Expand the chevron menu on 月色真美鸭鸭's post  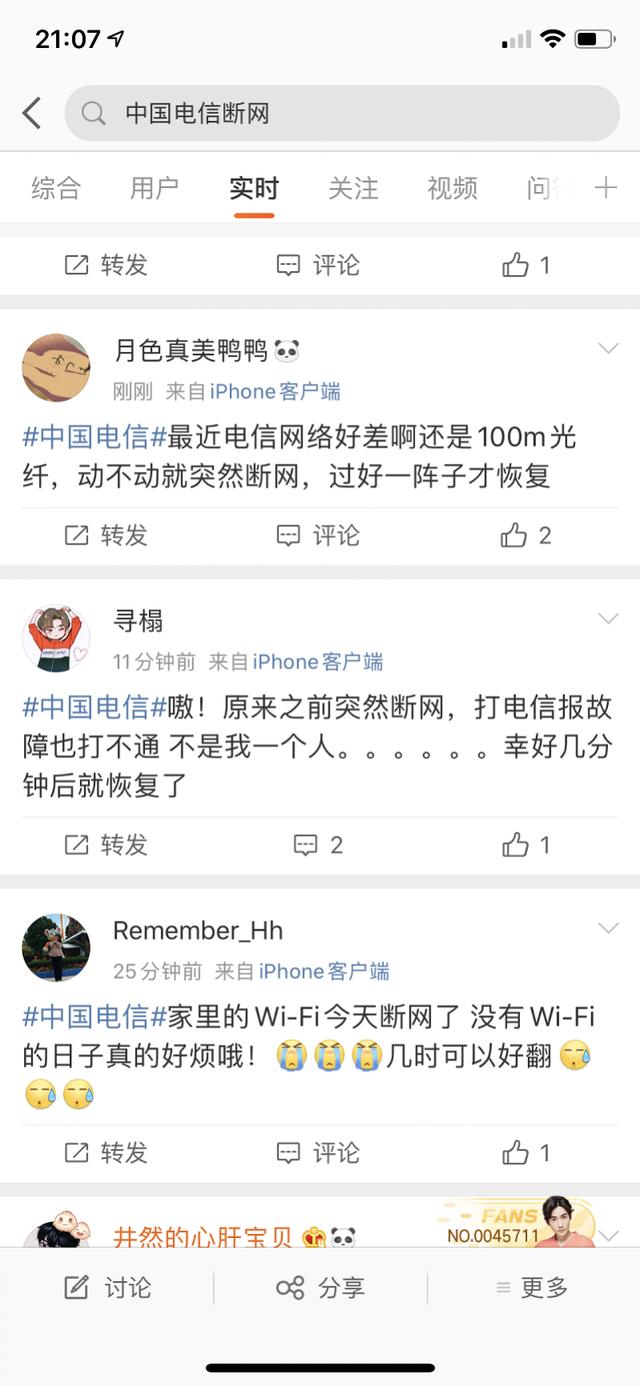(x=608, y=348)
